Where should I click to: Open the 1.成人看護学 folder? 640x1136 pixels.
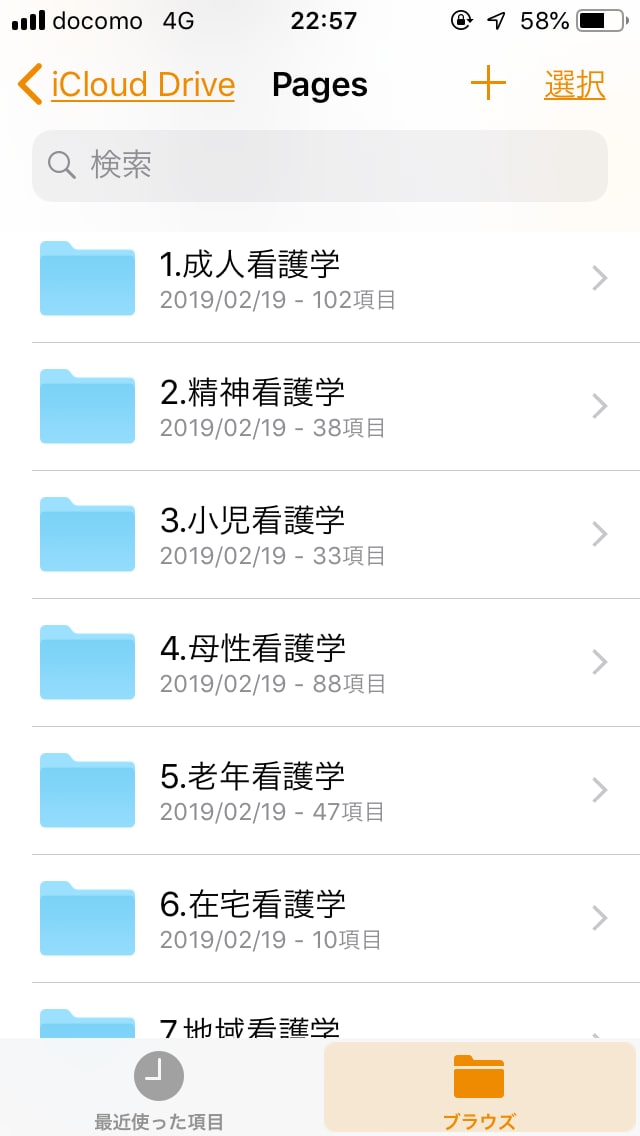(320, 278)
